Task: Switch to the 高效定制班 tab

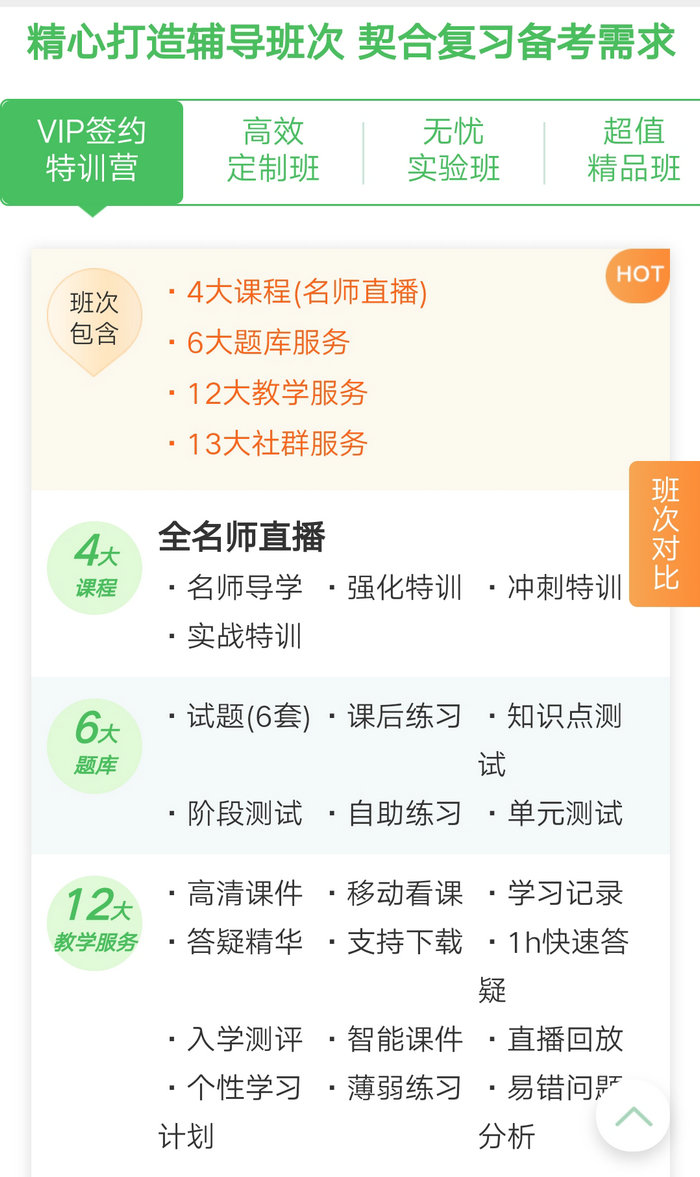Action: (273, 150)
